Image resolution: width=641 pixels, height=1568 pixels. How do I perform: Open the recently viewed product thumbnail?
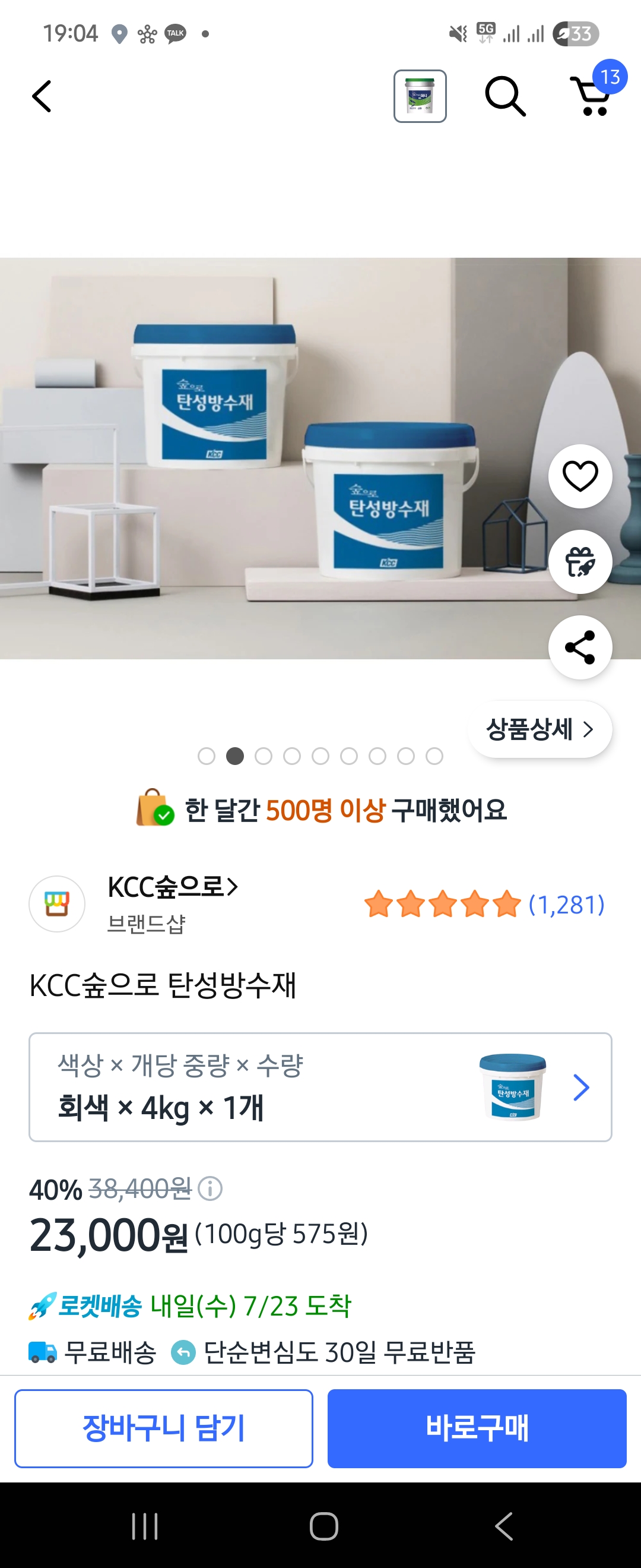420,96
